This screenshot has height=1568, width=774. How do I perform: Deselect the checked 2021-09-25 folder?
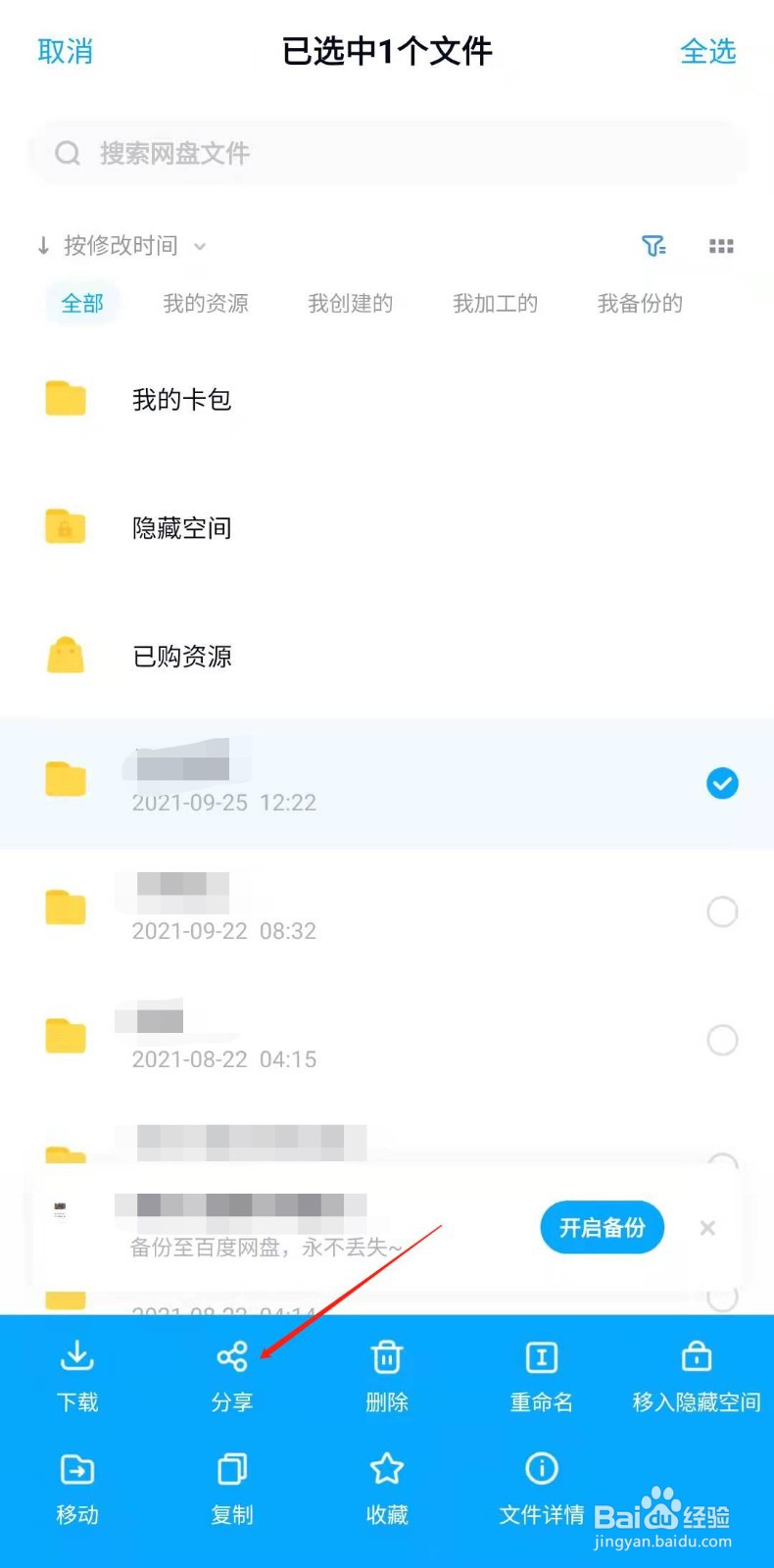click(721, 784)
